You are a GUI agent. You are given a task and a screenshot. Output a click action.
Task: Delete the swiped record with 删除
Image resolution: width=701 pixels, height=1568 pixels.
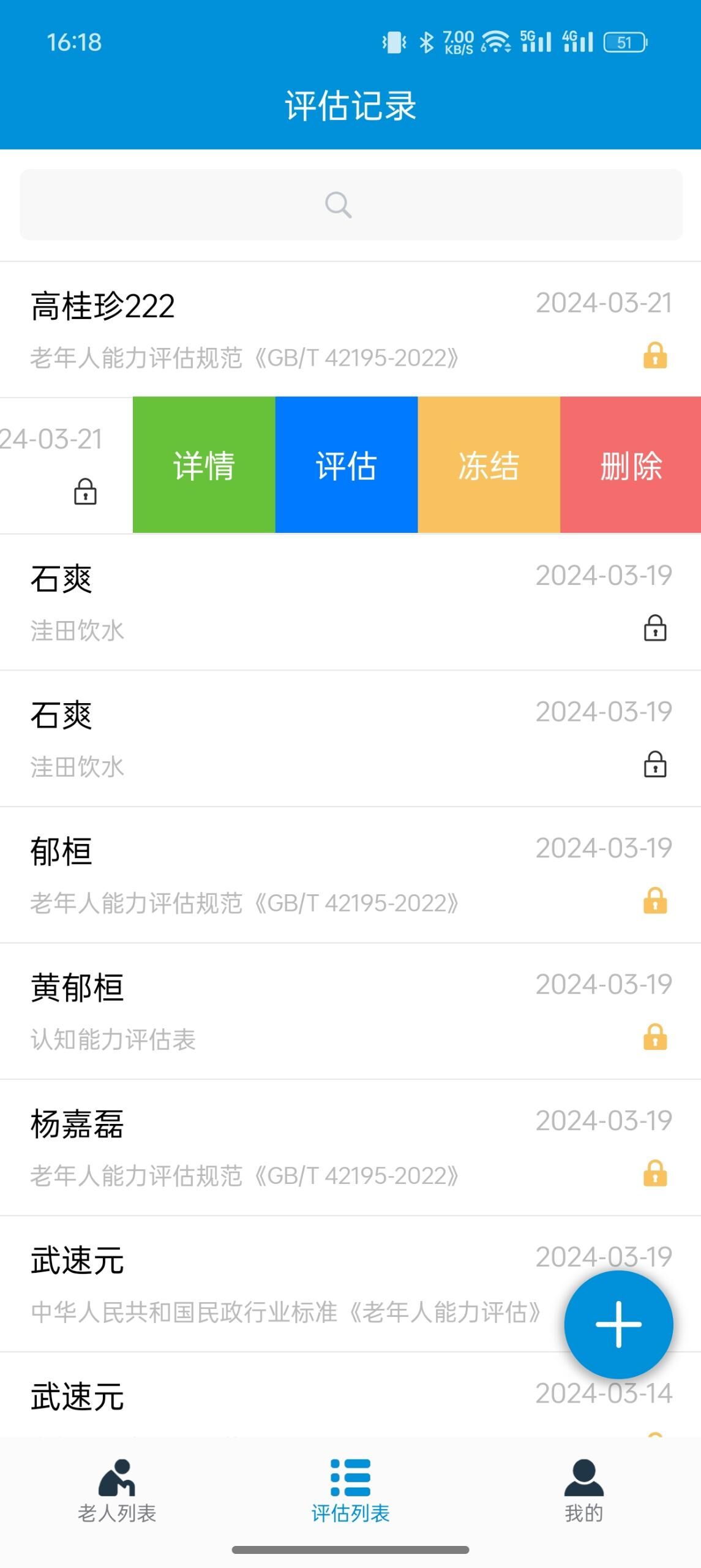point(631,465)
